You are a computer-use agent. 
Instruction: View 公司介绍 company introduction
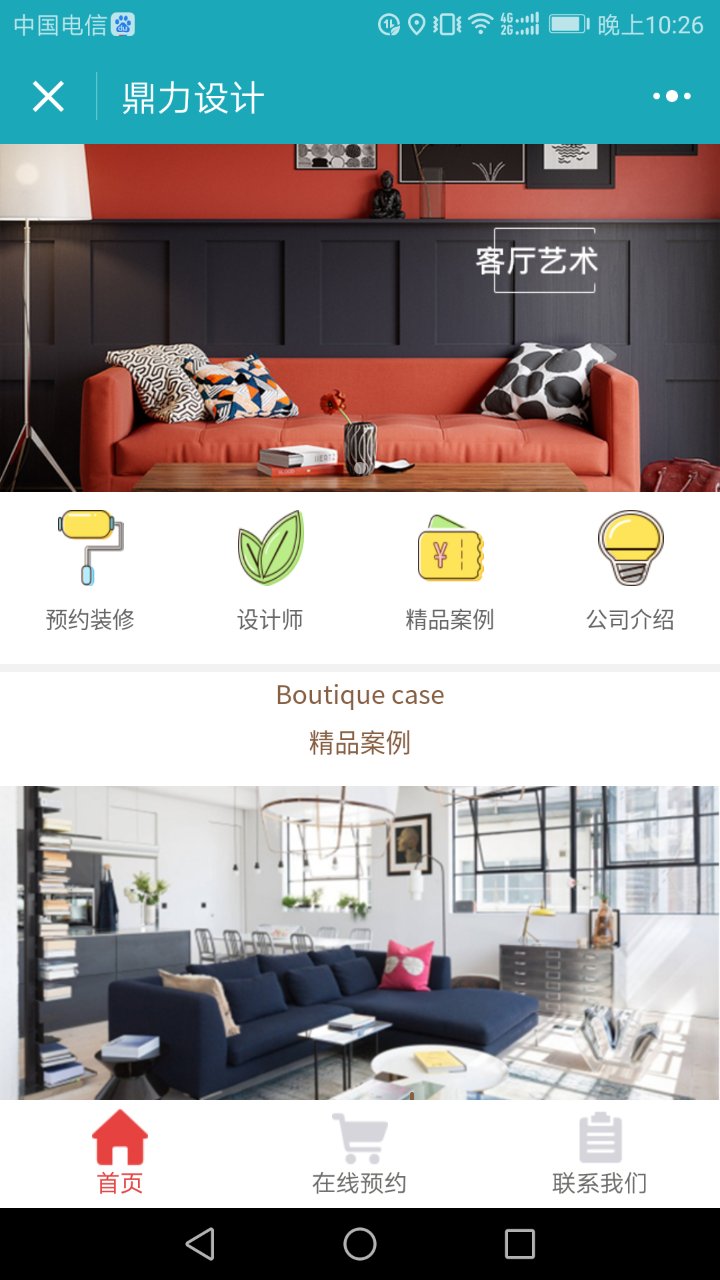pyautogui.click(x=630, y=570)
